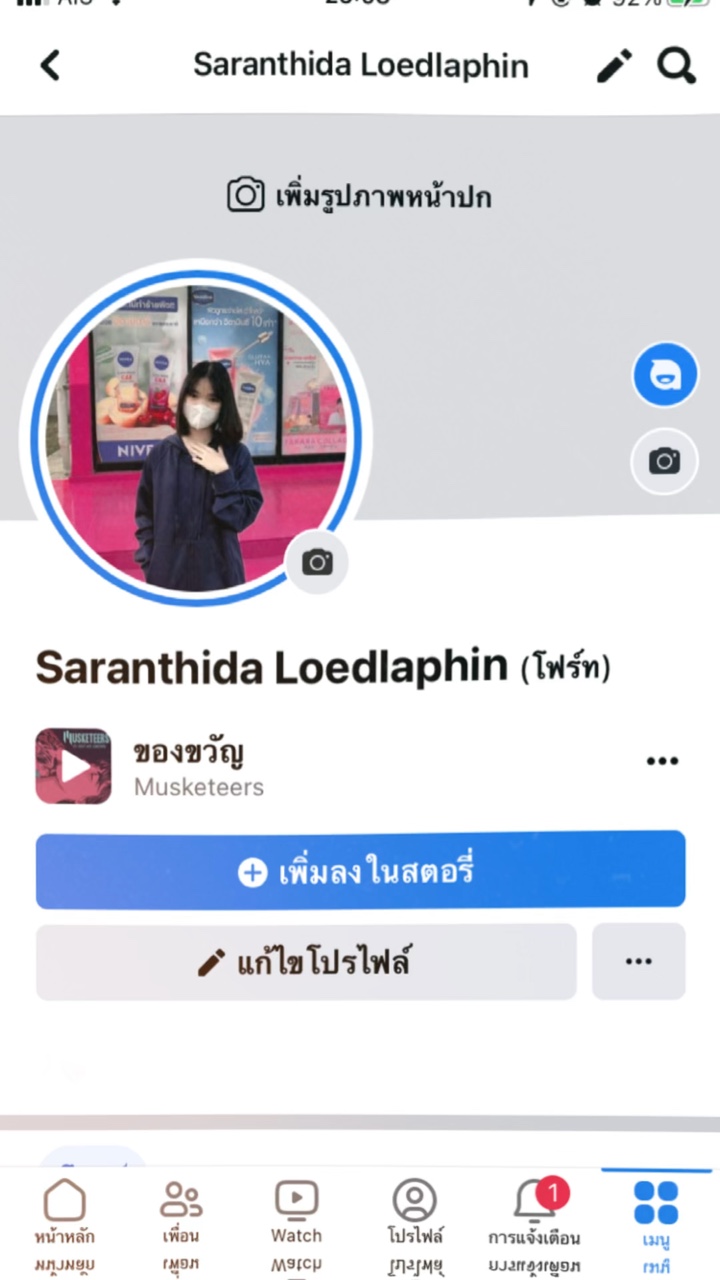Image resolution: width=720 pixels, height=1280 pixels.
Task: Tap แก้ไขโปรไฟล์ to edit profile
Action: point(306,962)
